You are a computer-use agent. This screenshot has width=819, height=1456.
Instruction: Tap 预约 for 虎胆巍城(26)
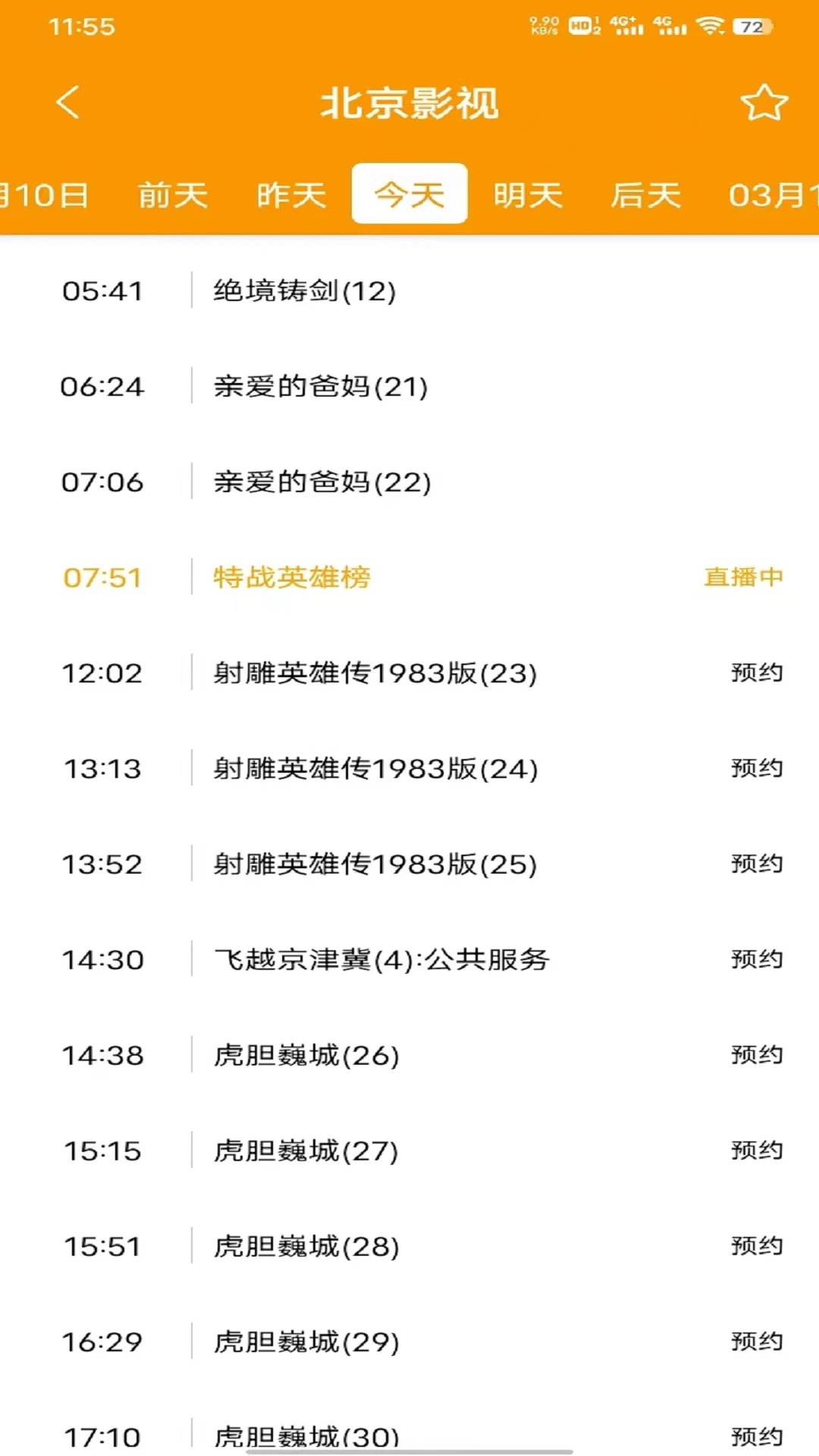[x=756, y=1054]
